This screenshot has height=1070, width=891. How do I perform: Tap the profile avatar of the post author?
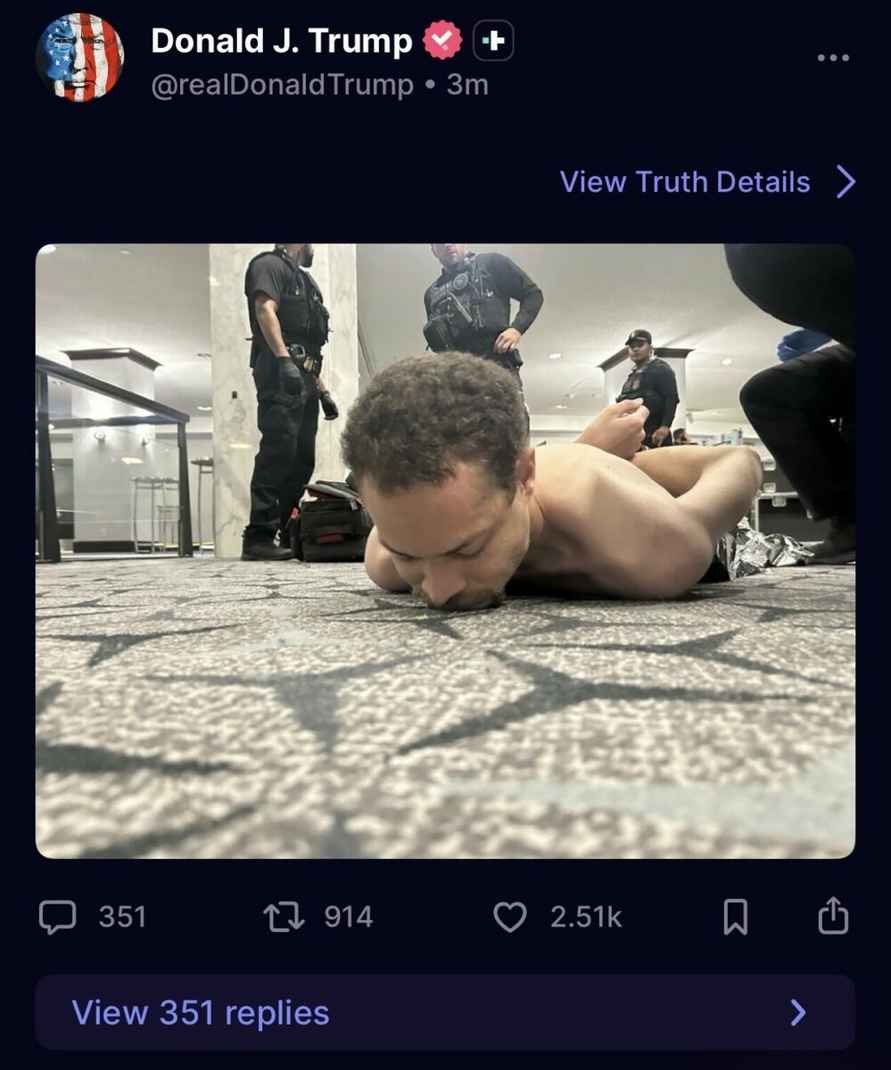click(x=80, y=58)
